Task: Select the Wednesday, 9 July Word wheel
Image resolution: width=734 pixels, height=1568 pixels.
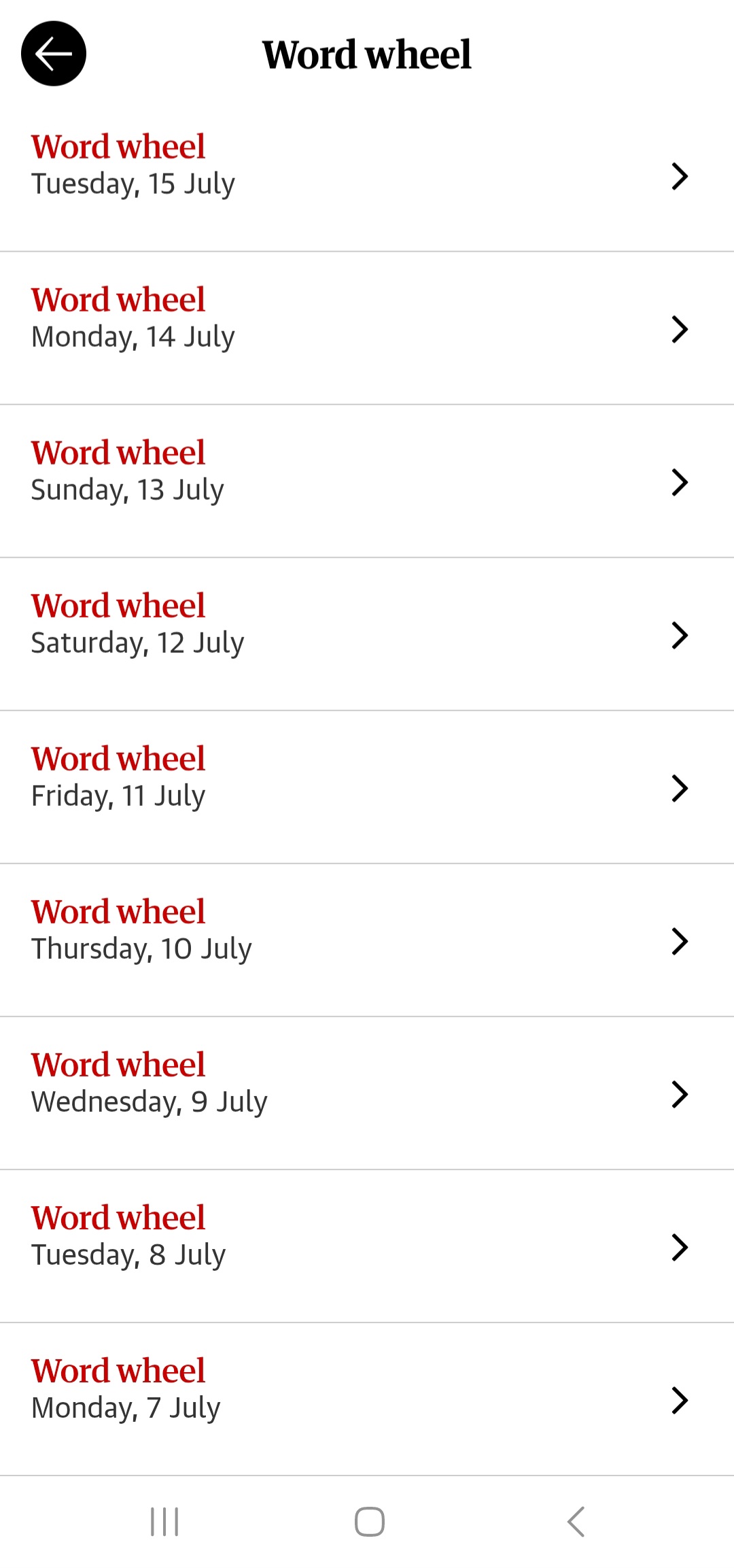Action: [x=367, y=1093]
